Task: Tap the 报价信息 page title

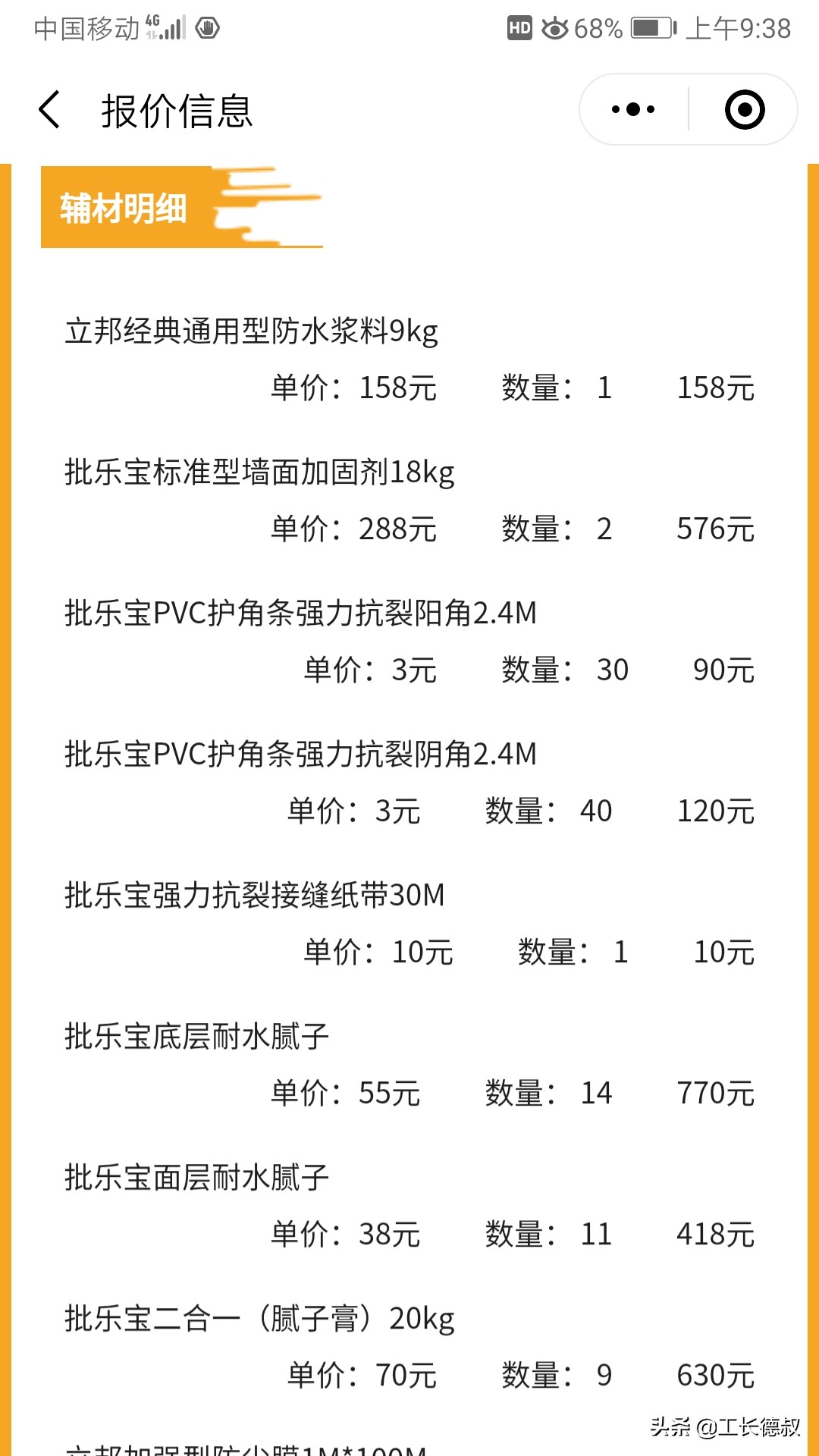Action: (177, 111)
